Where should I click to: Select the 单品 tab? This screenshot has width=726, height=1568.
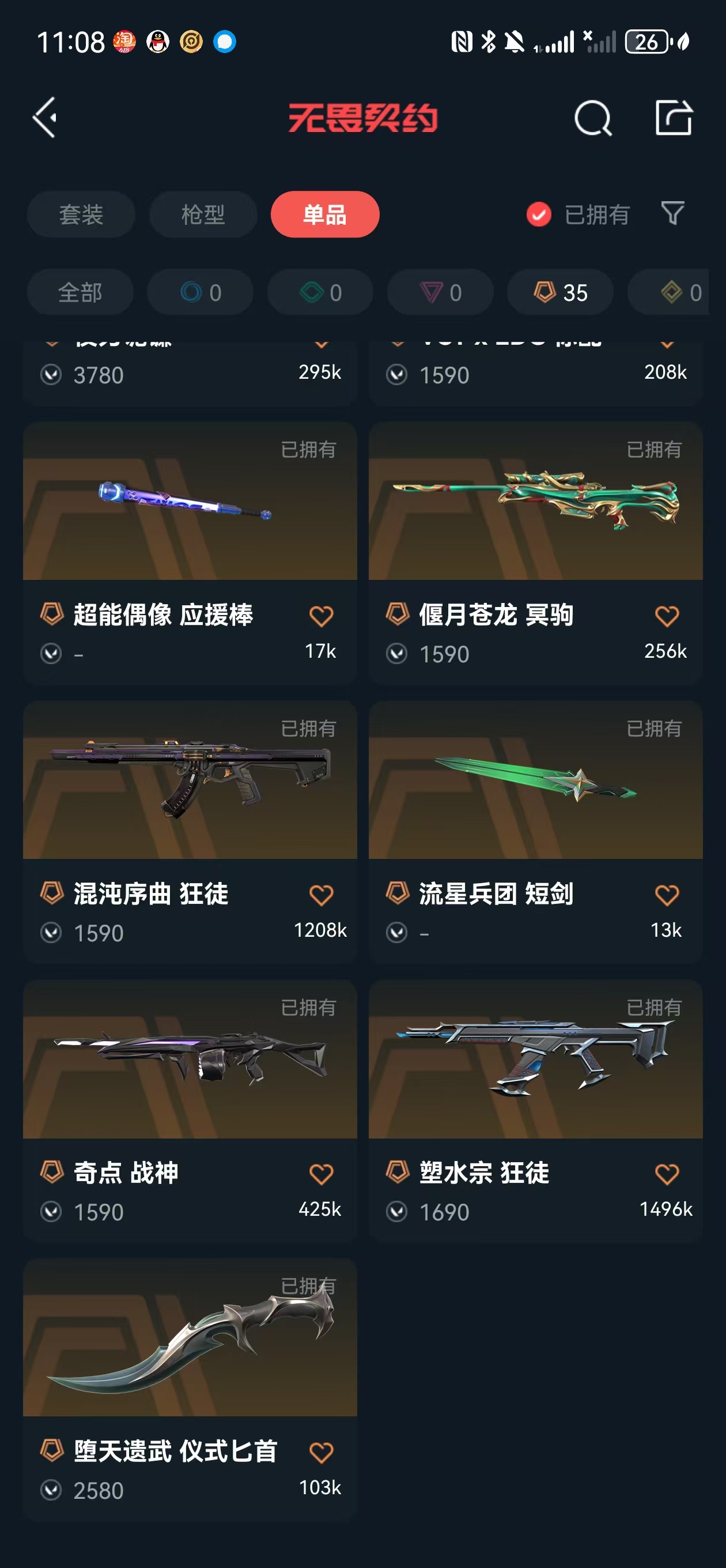tap(325, 214)
